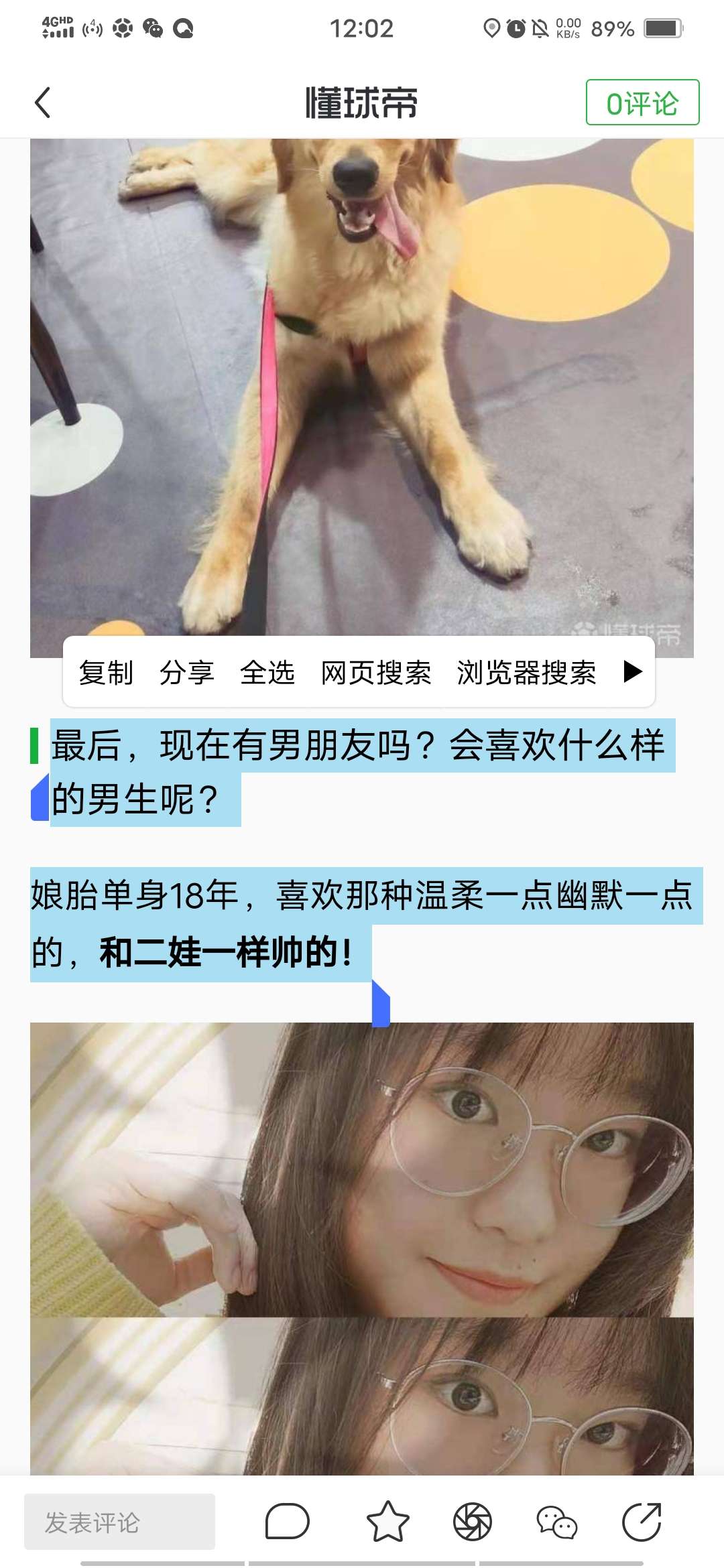Viewport: 724px width, 1568px height.
Task: Open the 发表评论 comment input field
Action: point(119,1522)
